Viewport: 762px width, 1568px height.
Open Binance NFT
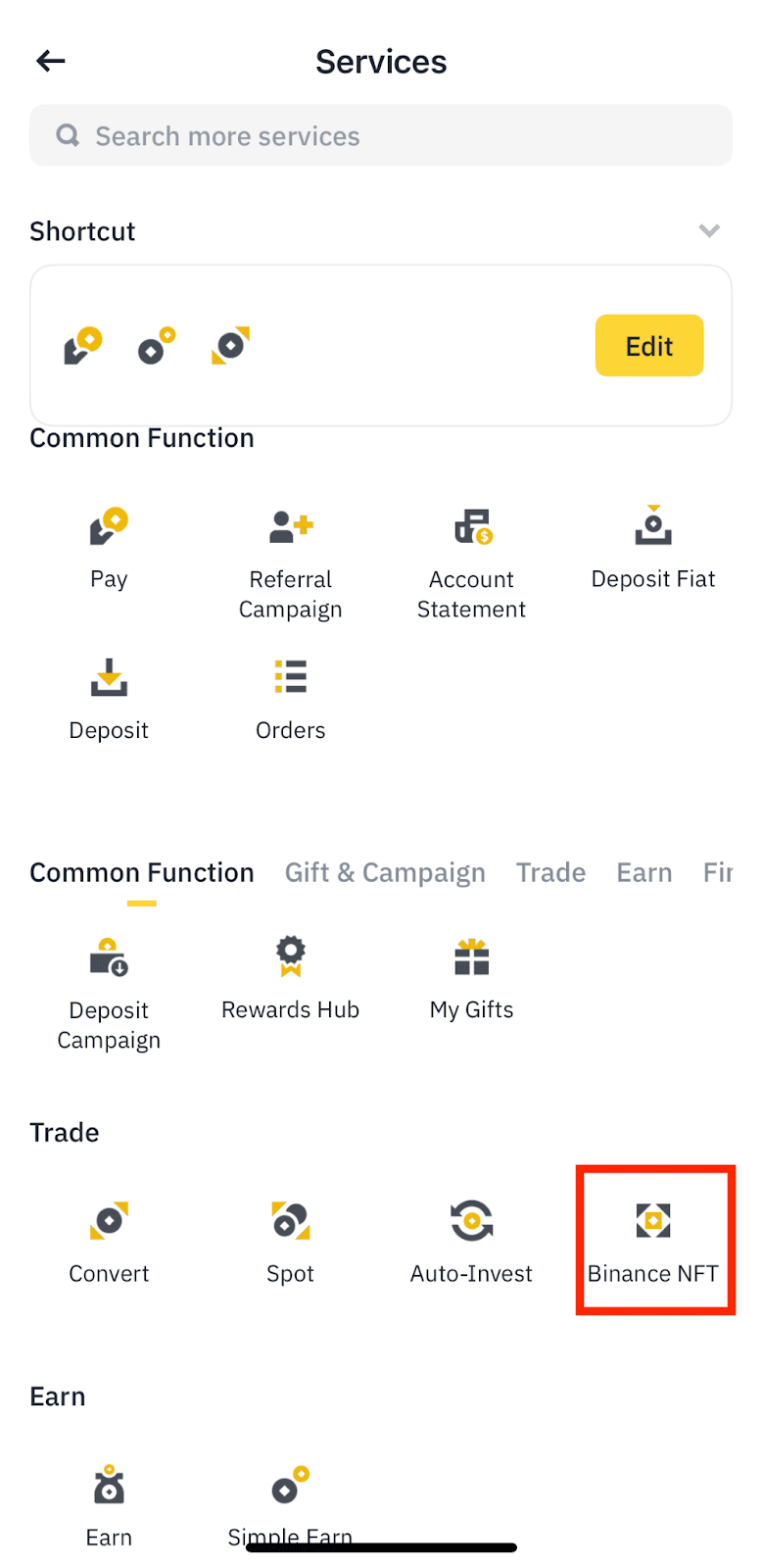tap(653, 1242)
